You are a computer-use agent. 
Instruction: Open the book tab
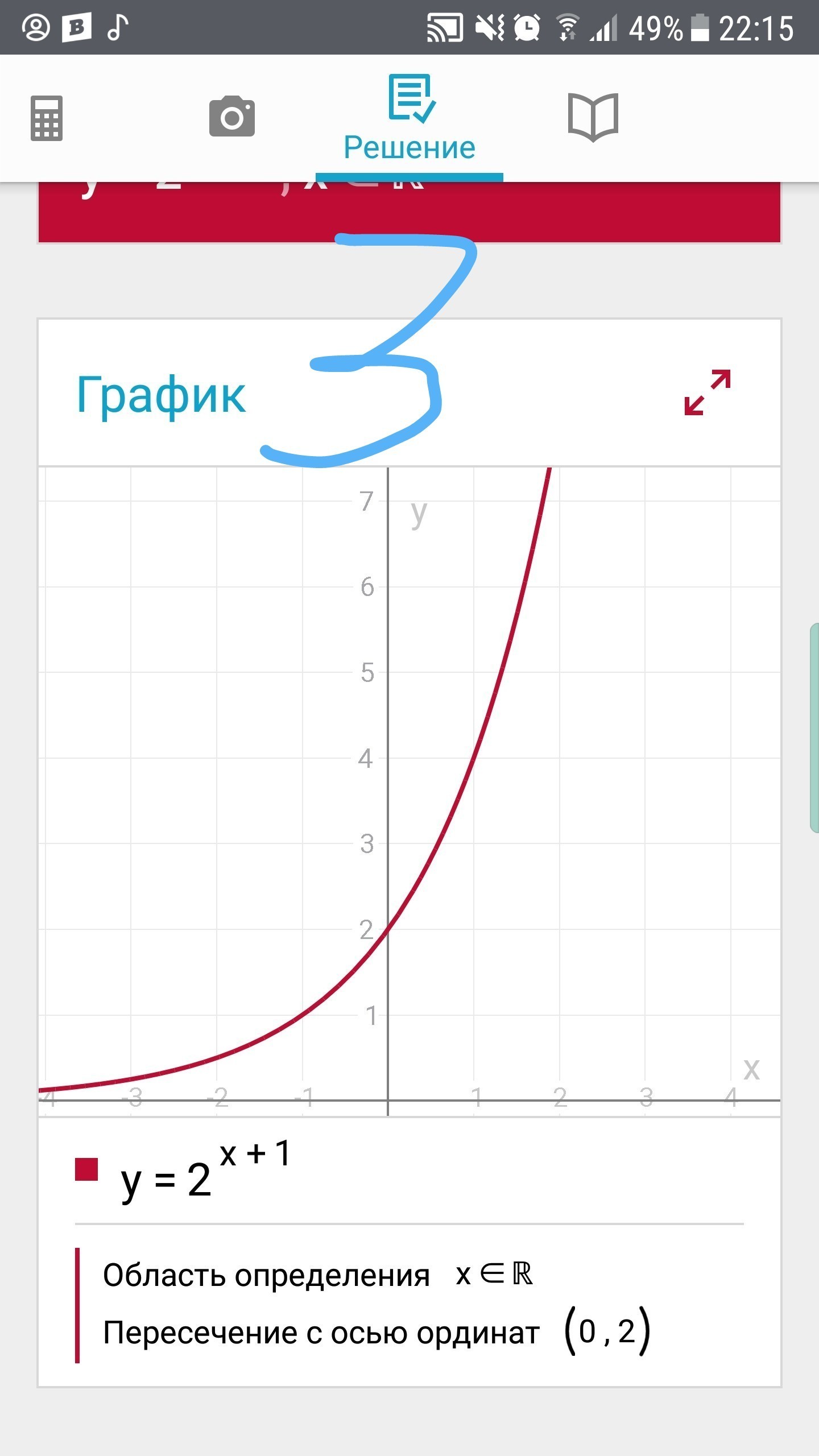coord(593,117)
